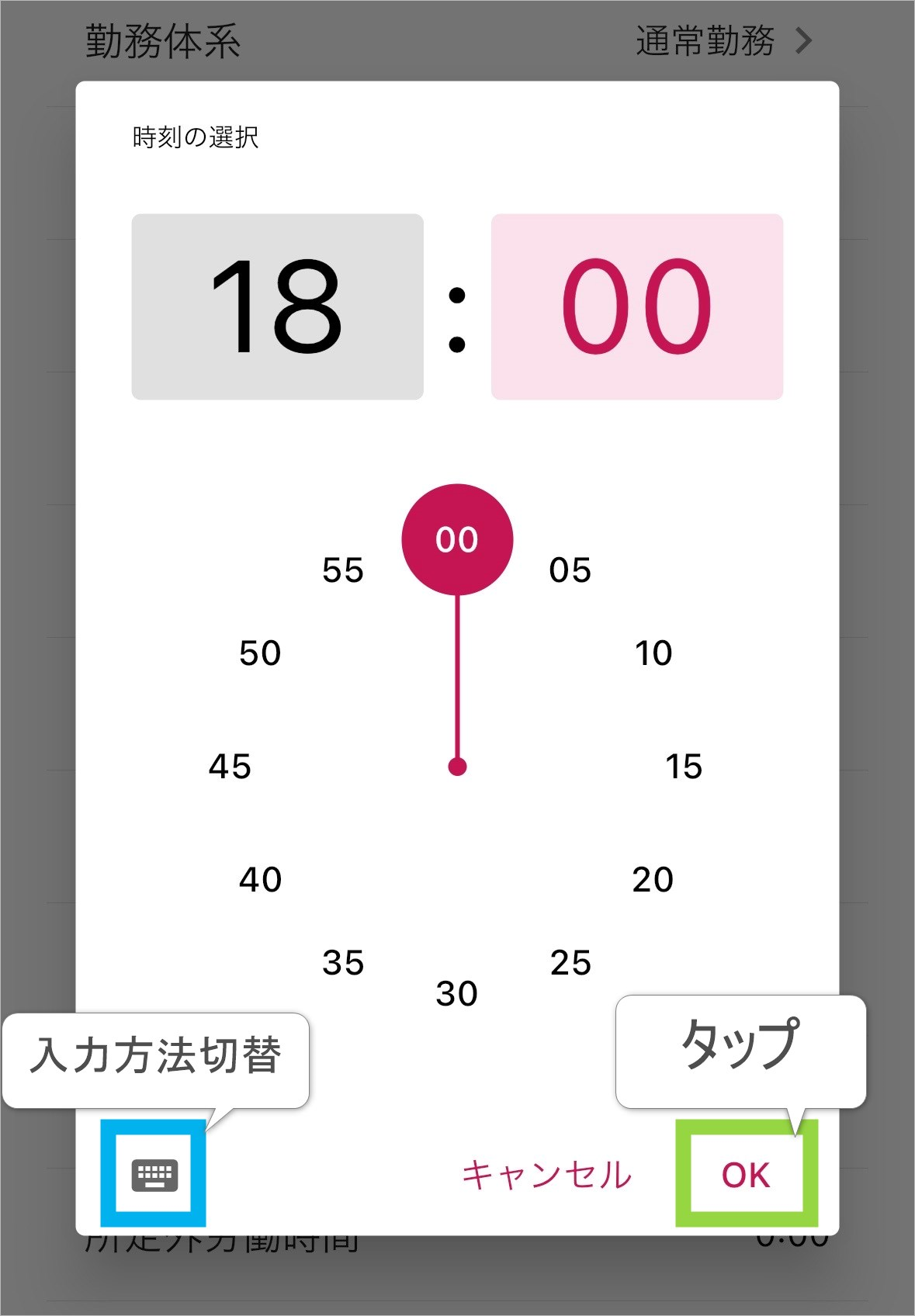Select the hour field showing 18
Screen dimensions: 915x1316
[277, 306]
